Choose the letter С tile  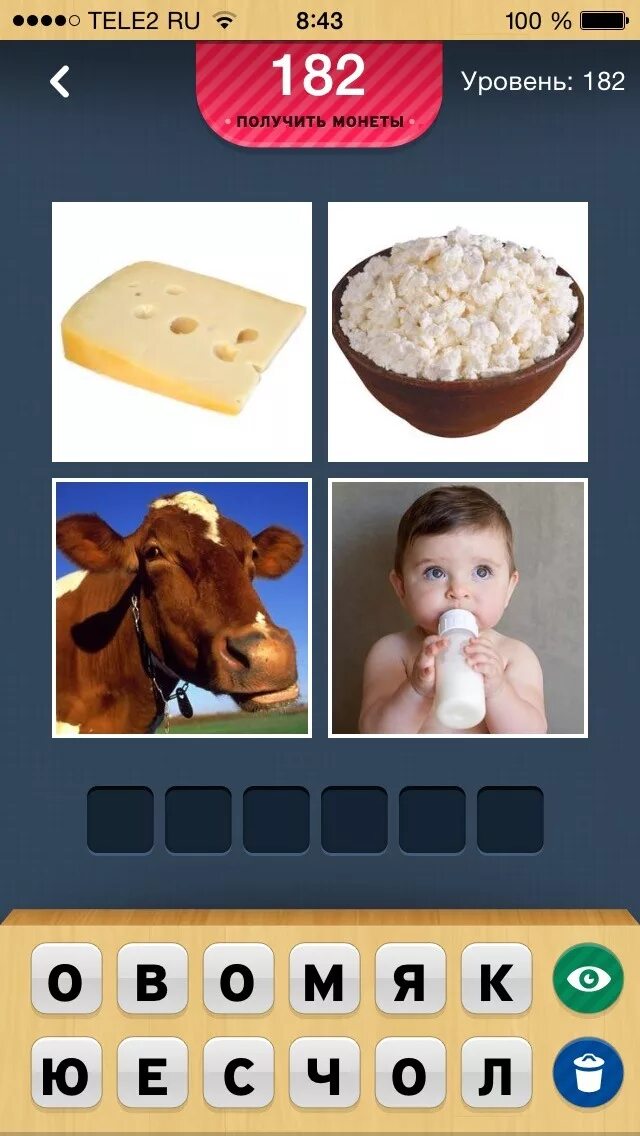click(x=237, y=1073)
